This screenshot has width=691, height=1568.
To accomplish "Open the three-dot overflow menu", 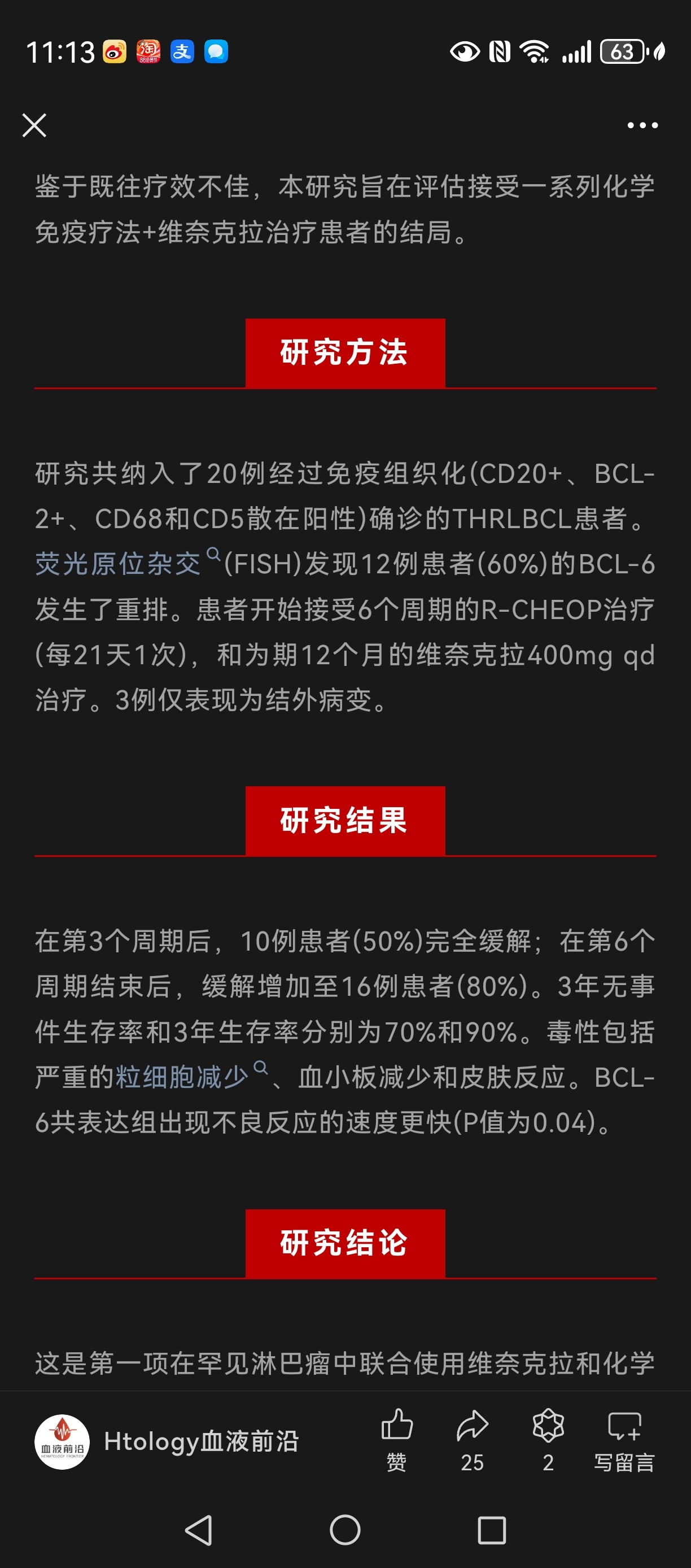I will tap(642, 125).
